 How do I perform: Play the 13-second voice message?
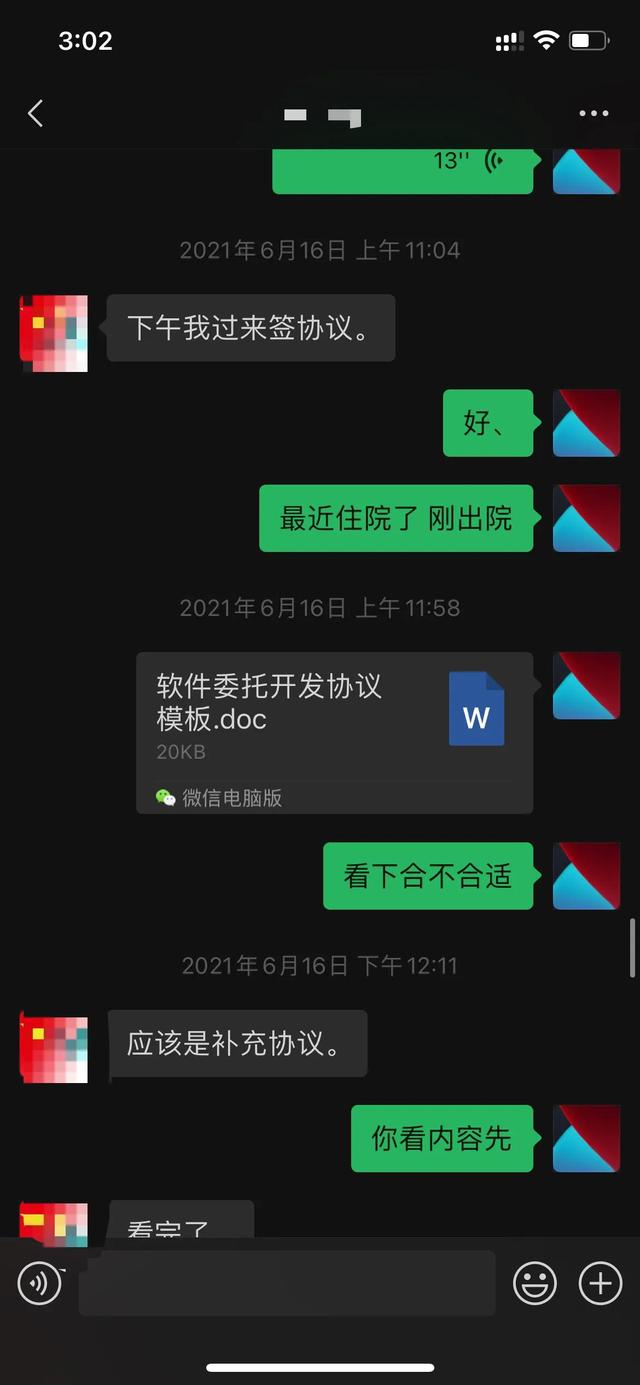[403, 167]
